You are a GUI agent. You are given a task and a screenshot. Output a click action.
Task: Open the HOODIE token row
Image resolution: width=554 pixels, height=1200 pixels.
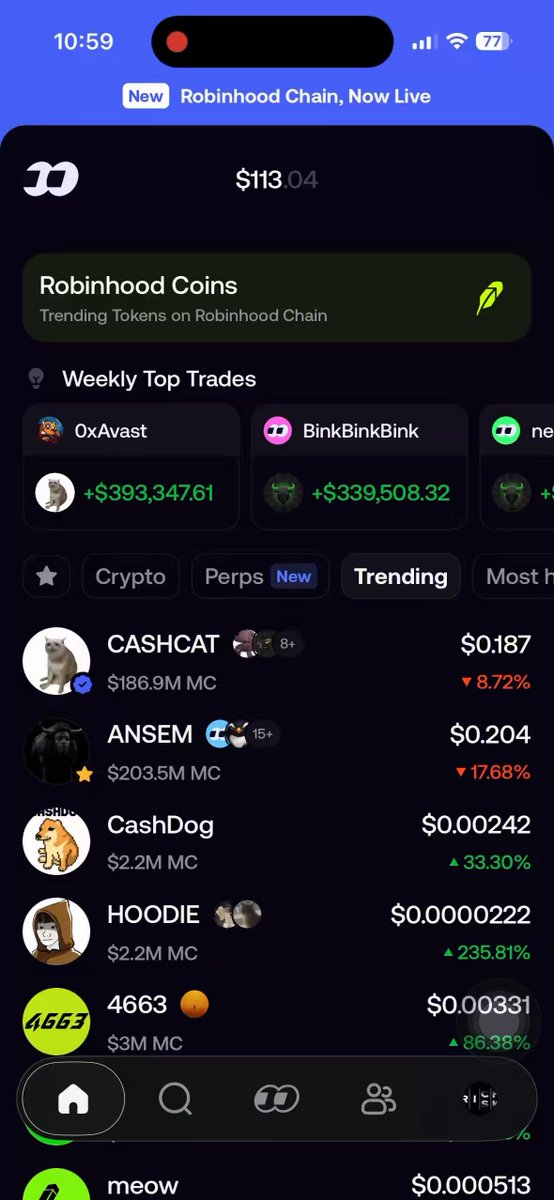click(277, 932)
